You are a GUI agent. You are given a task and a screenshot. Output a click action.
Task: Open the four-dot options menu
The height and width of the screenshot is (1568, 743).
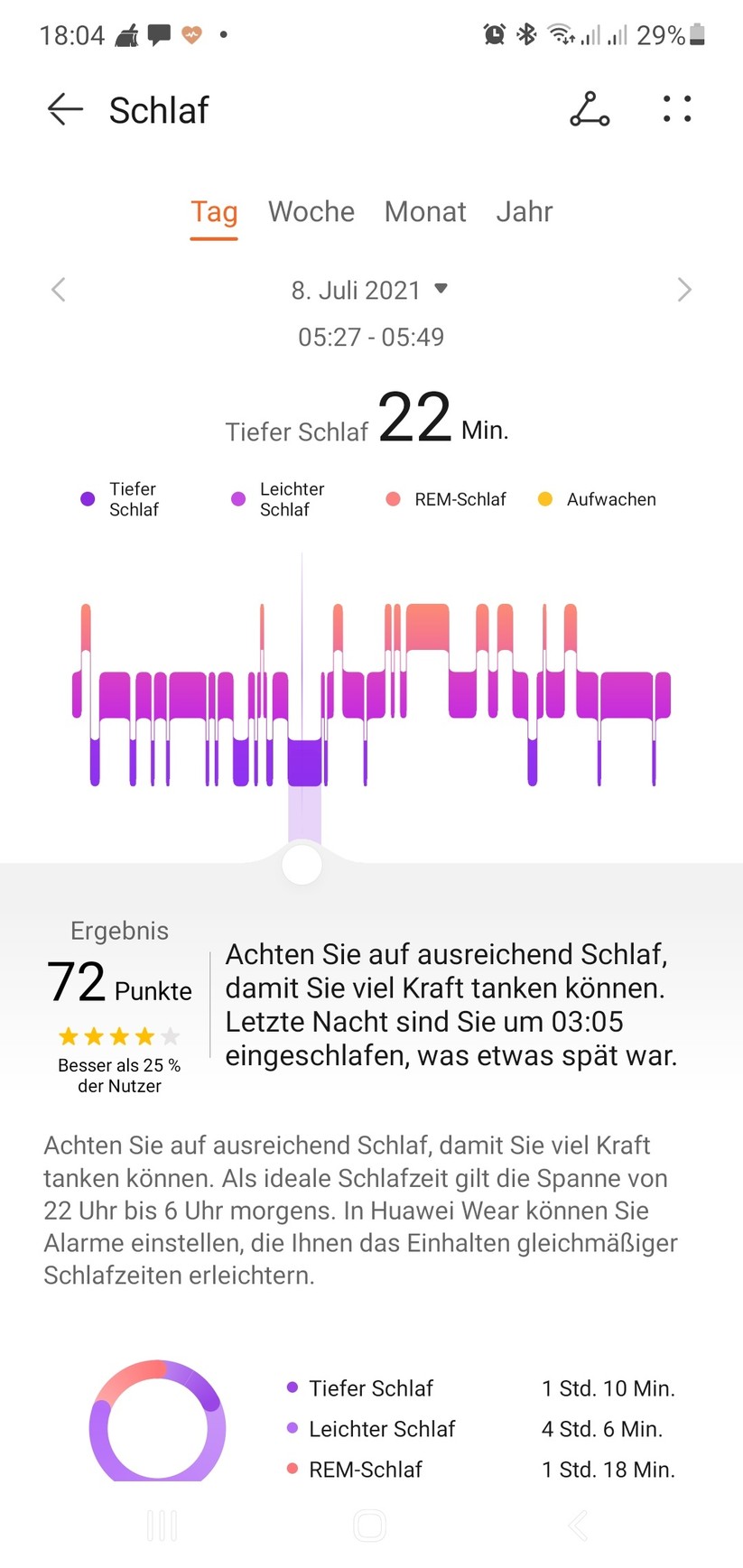(x=676, y=109)
